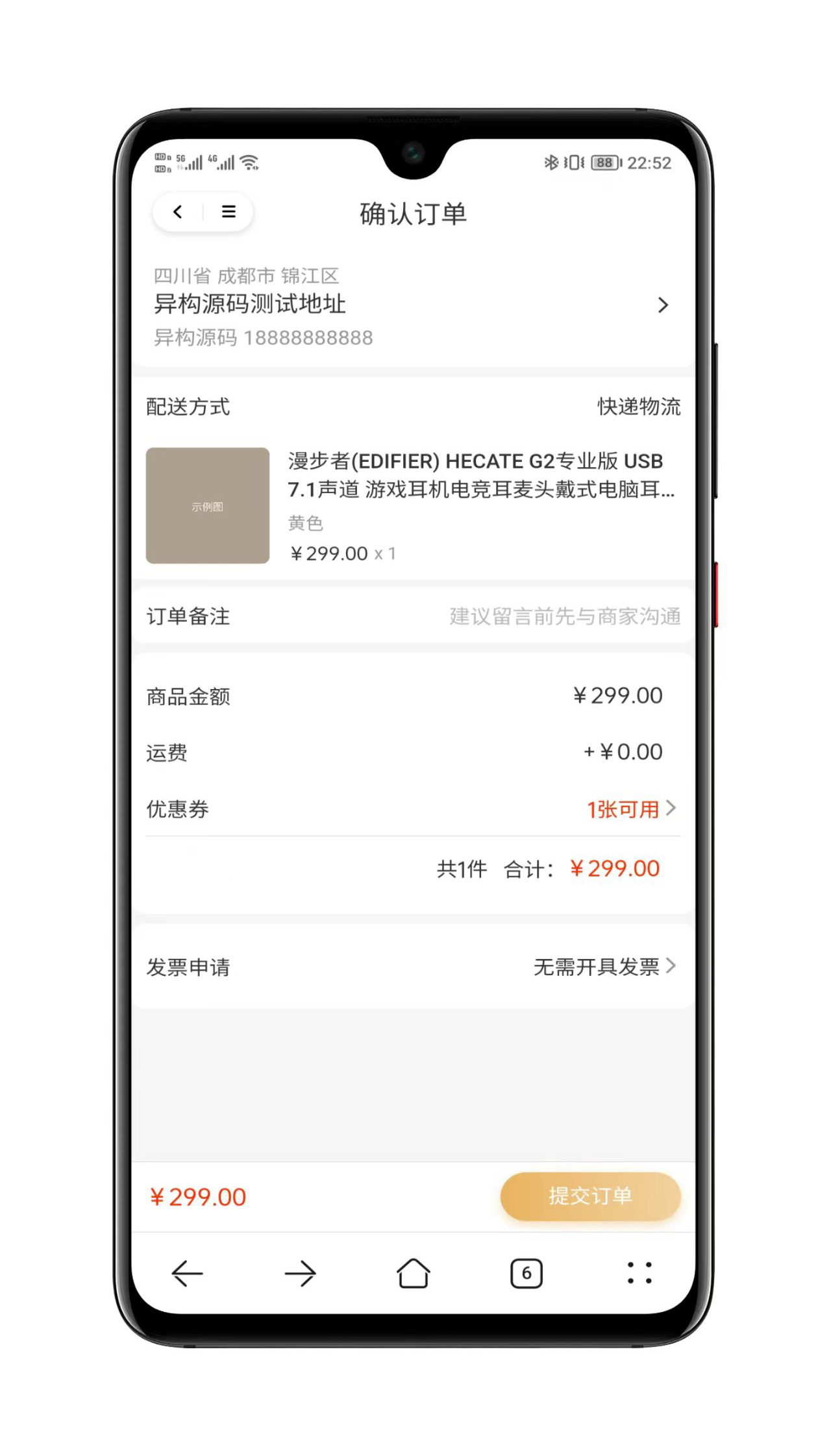This screenshot has width=831, height=1456.
Task: View the 6 open browser tabs
Action: [x=526, y=1273]
